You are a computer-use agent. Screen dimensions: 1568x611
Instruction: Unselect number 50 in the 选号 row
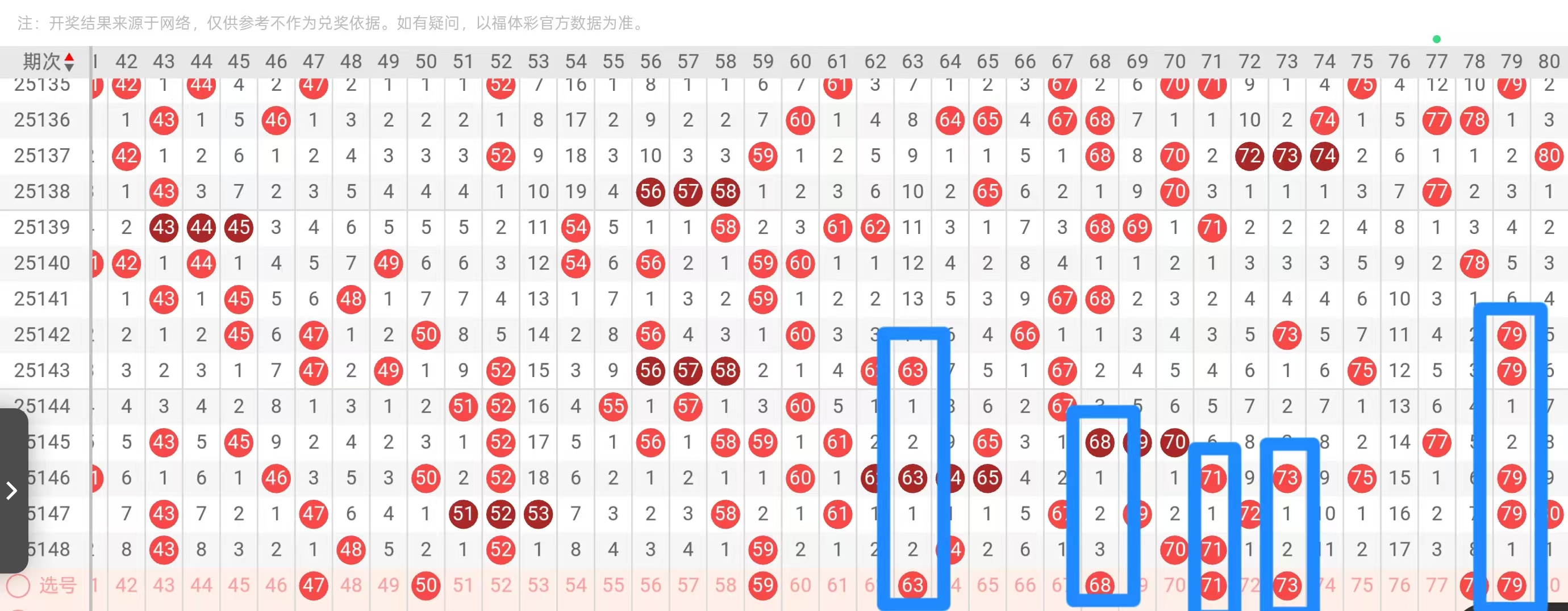426,585
